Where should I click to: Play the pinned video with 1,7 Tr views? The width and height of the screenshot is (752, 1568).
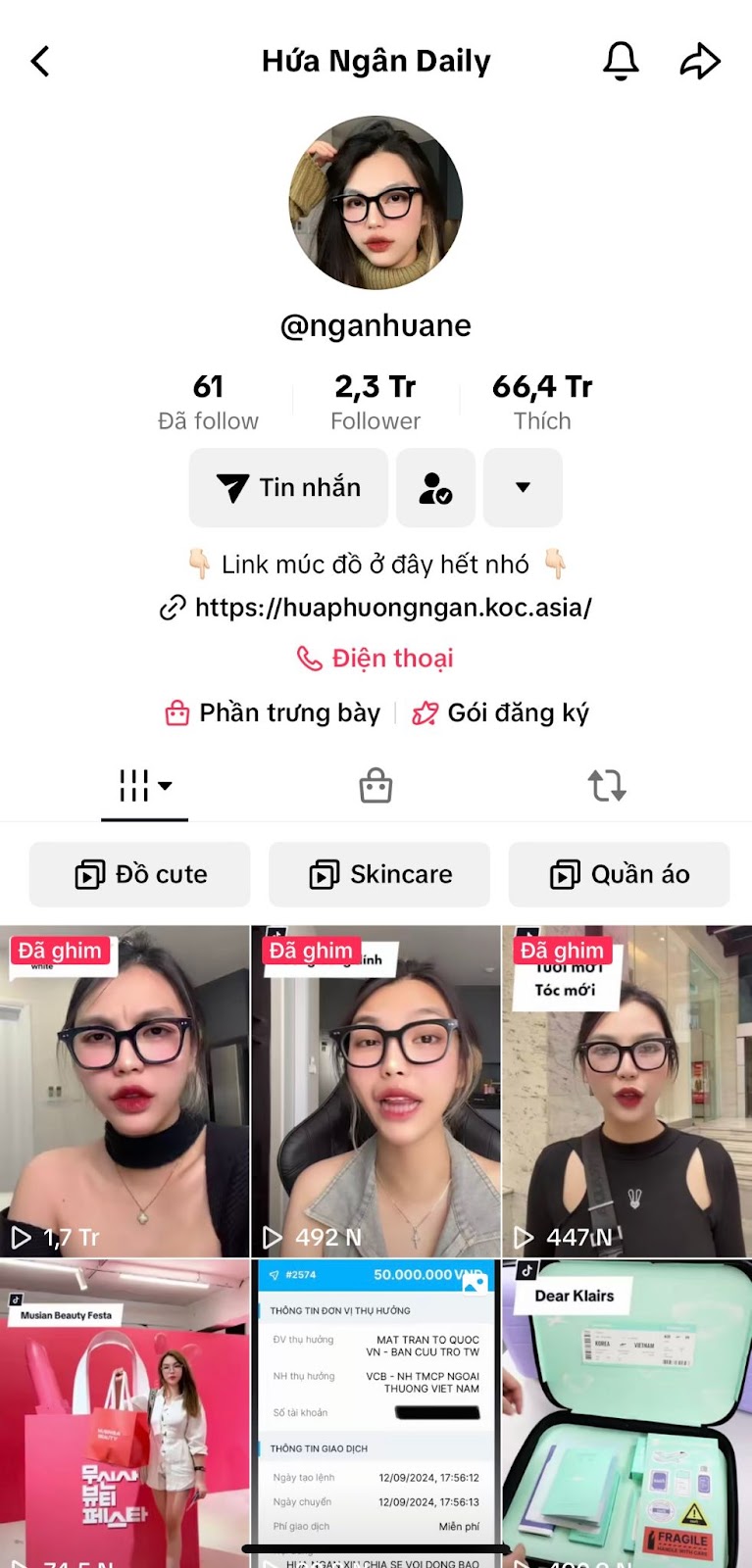(x=125, y=1092)
